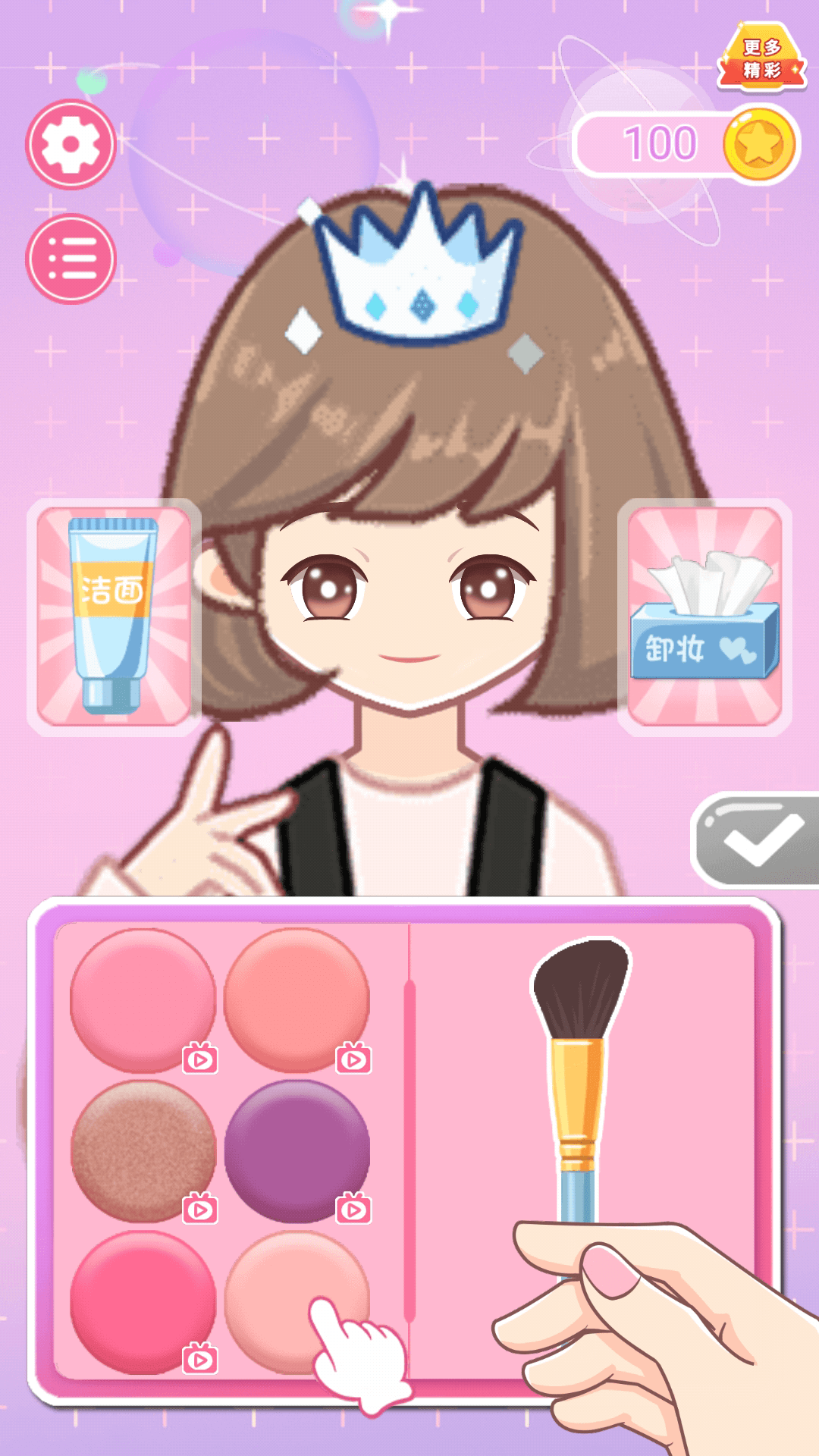Open the list menu button
The image size is (819, 1456).
point(71,259)
